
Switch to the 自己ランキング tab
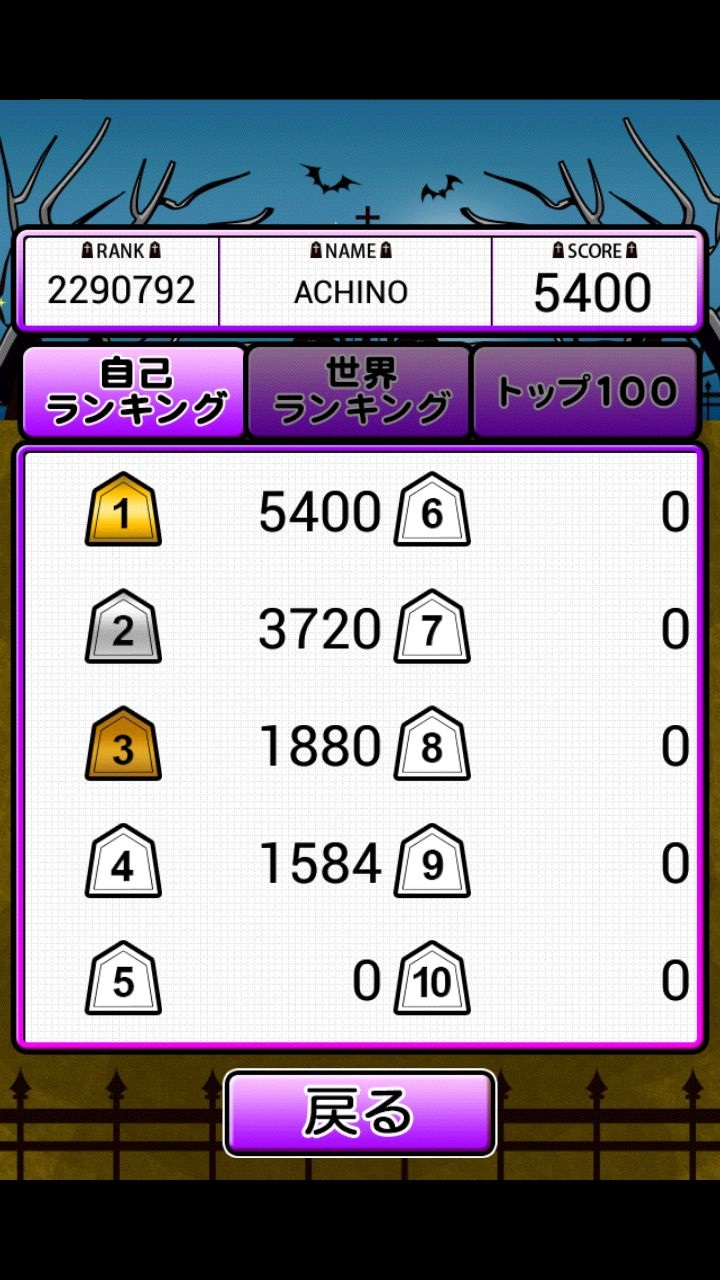coord(134,392)
